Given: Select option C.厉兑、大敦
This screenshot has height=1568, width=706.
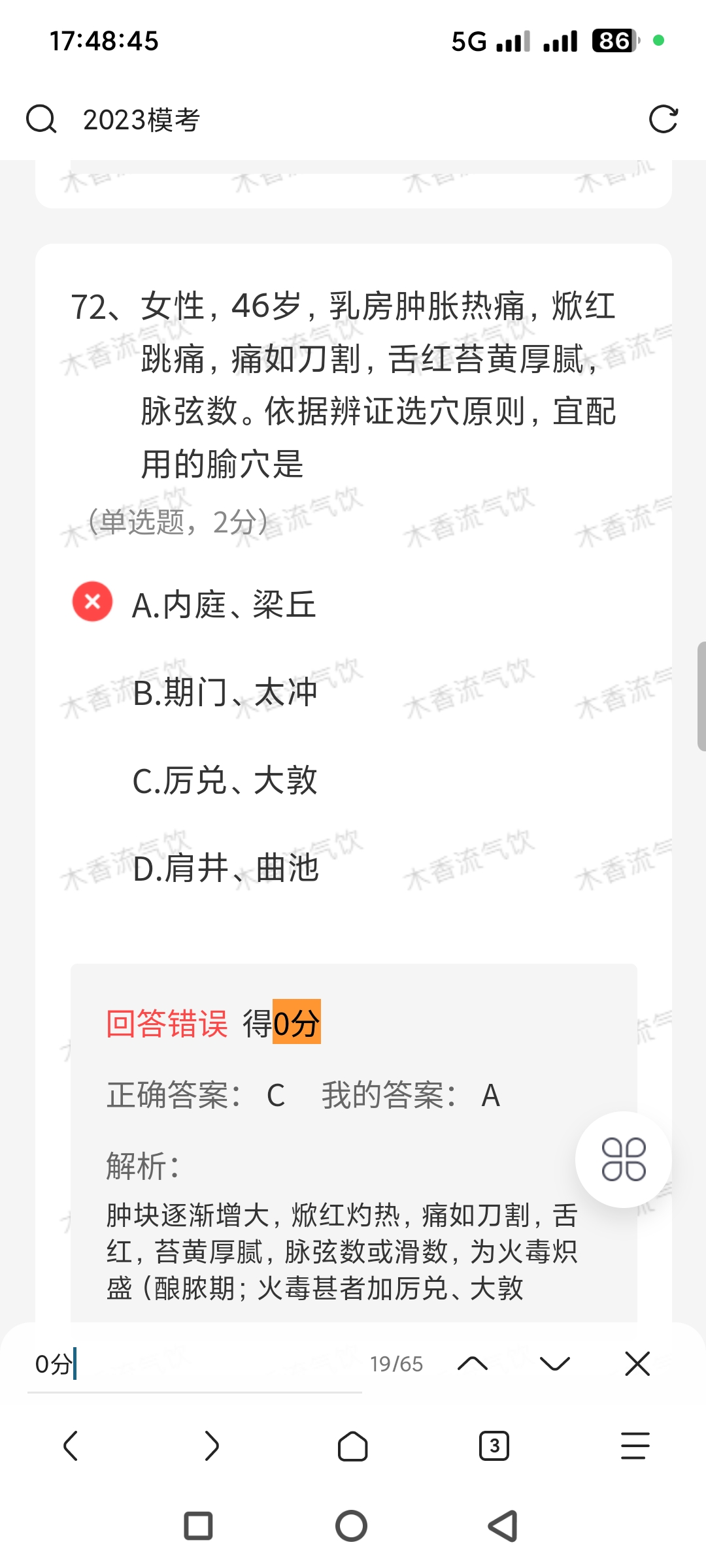Looking at the screenshot, I should click(224, 781).
